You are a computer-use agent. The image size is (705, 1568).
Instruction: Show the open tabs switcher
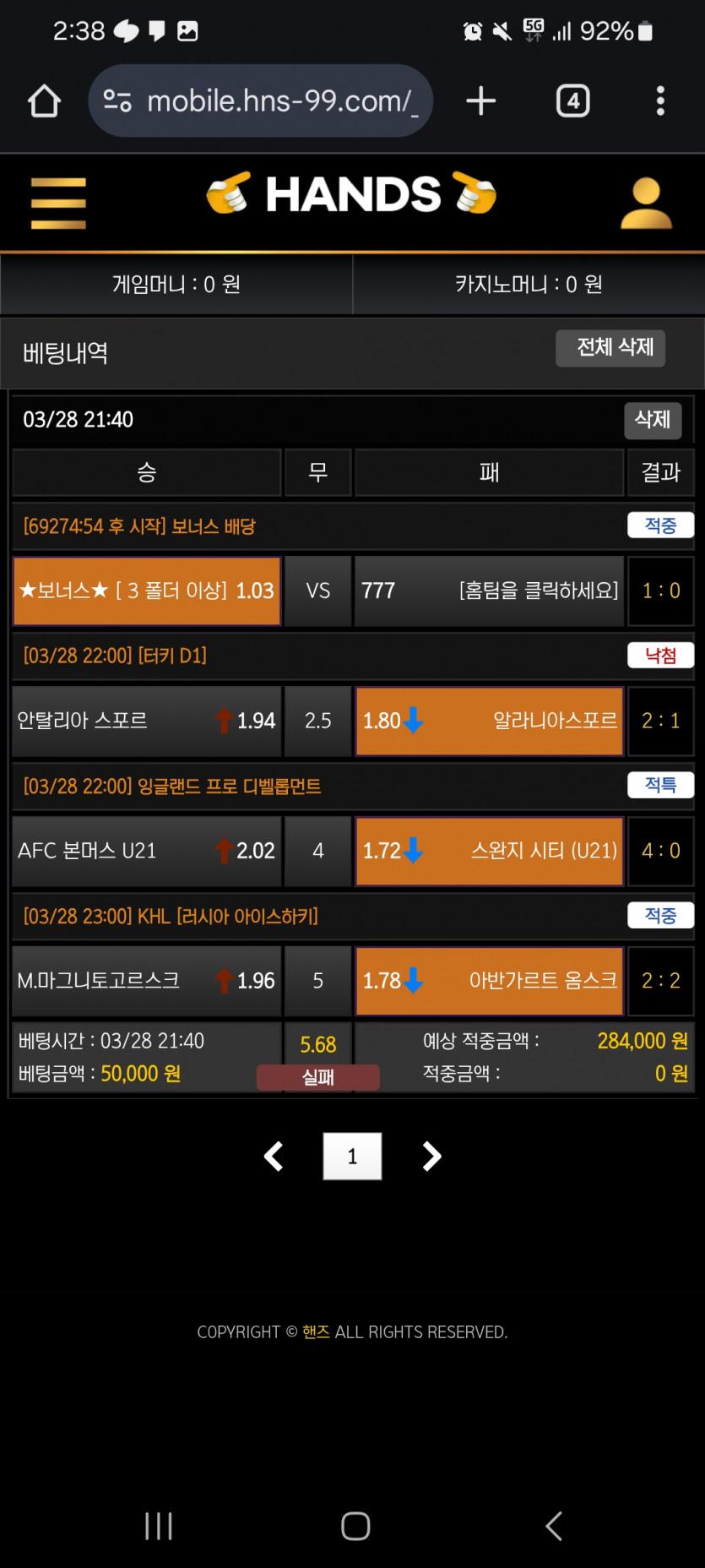(572, 101)
